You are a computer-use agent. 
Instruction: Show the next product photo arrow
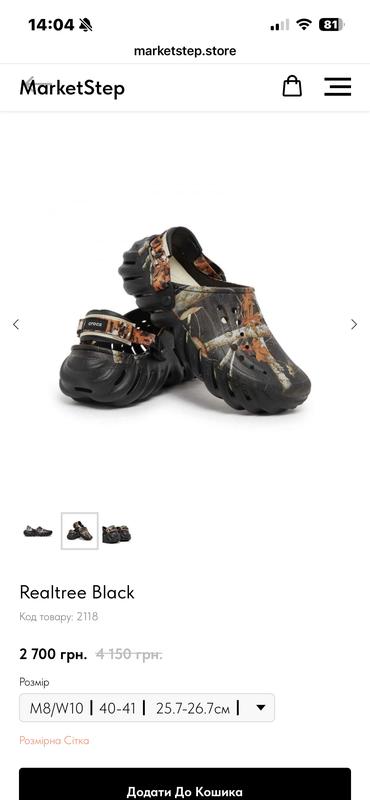pyautogui.click(x=354, y=324)
